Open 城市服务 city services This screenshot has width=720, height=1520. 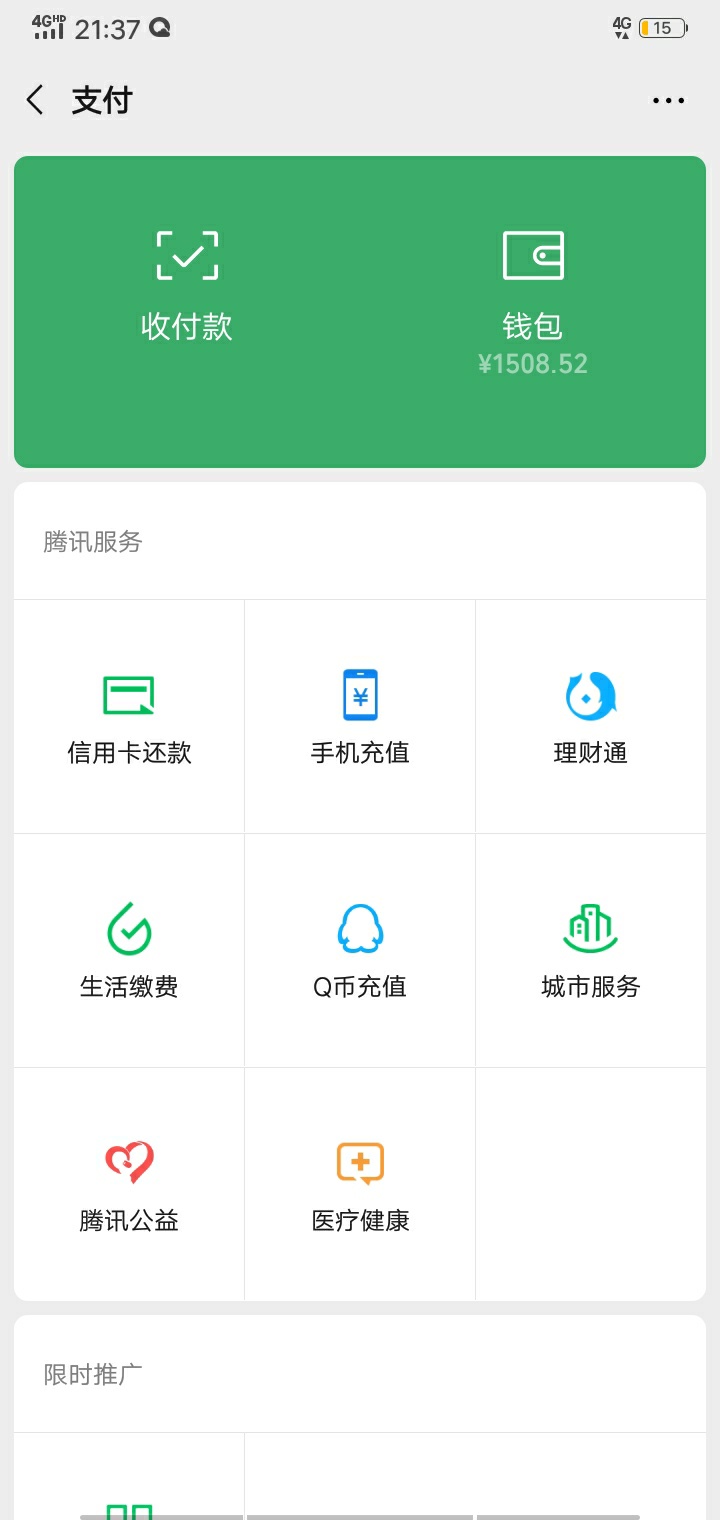[x=591, y=951]
